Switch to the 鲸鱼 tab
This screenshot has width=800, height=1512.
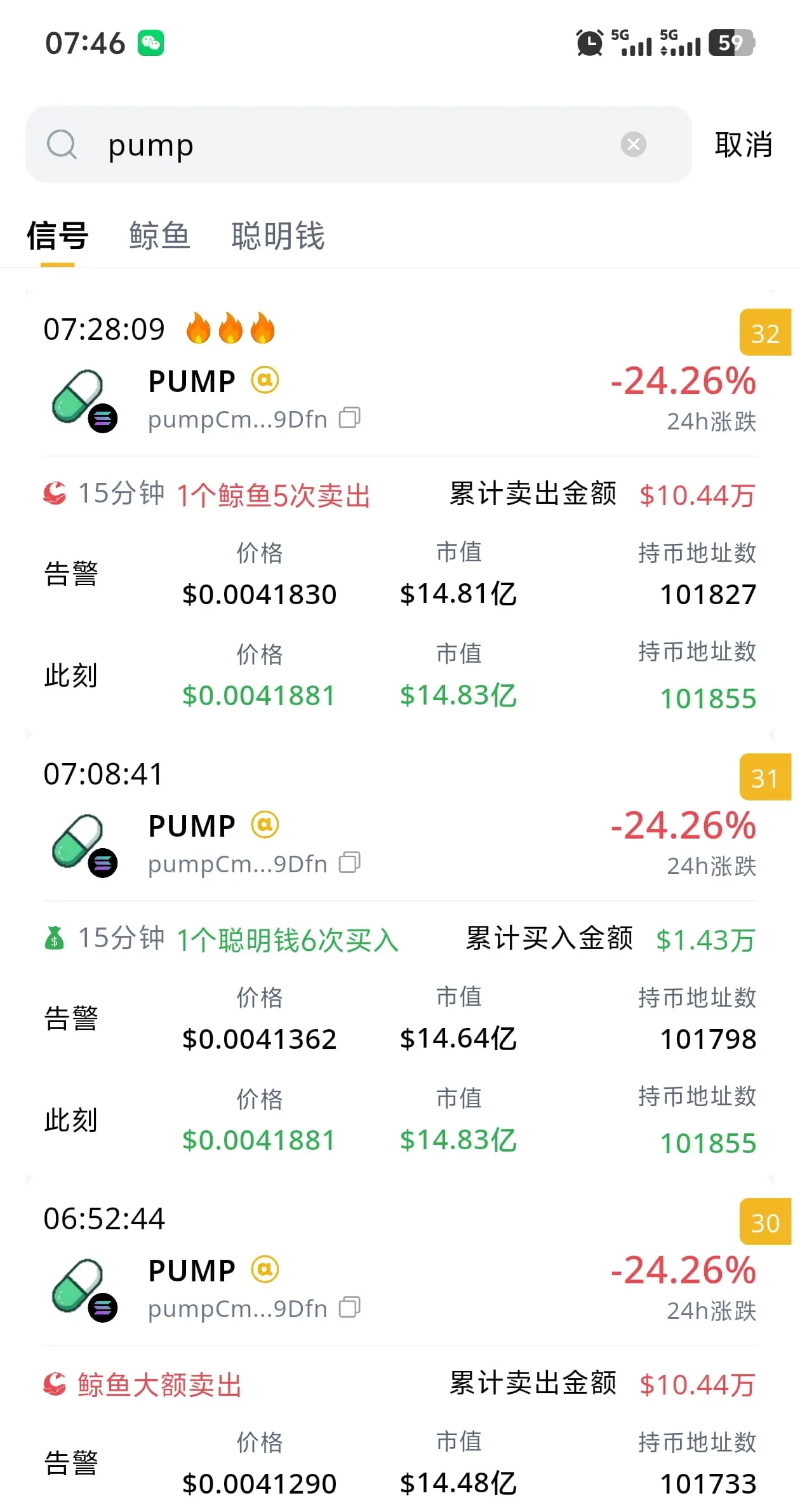(159, 236)
